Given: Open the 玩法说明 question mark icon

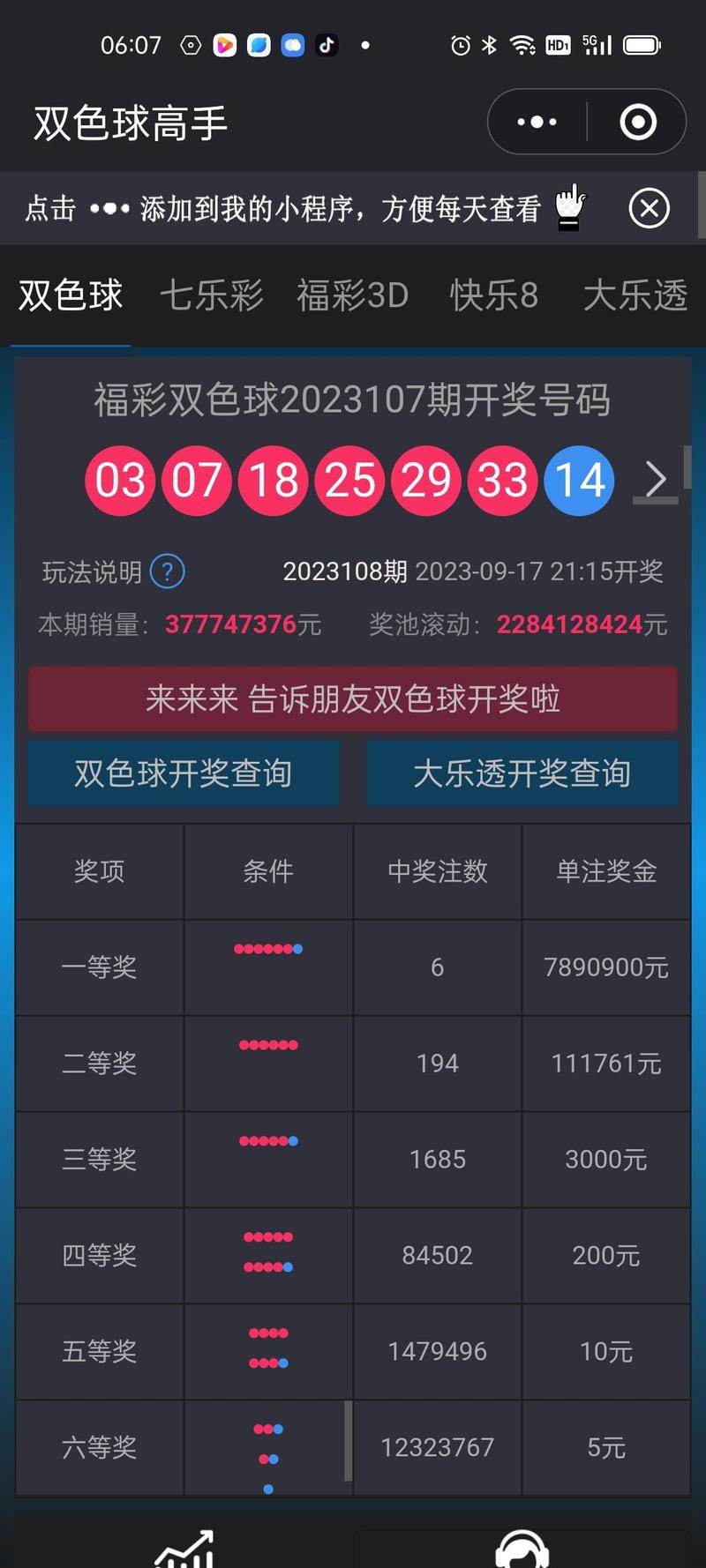Looking at the screenshot, I should point(167,571).
